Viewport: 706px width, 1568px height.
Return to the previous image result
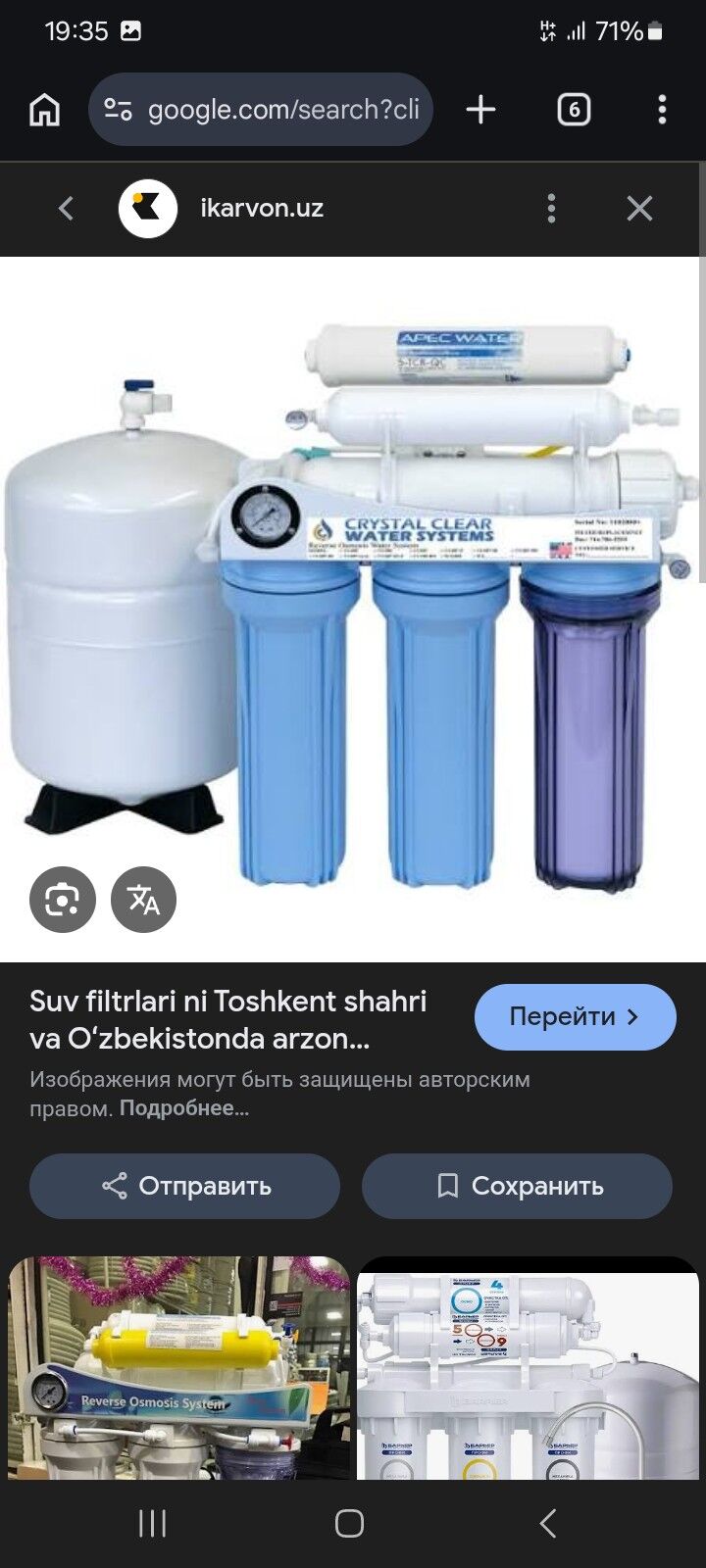[66, 208]
